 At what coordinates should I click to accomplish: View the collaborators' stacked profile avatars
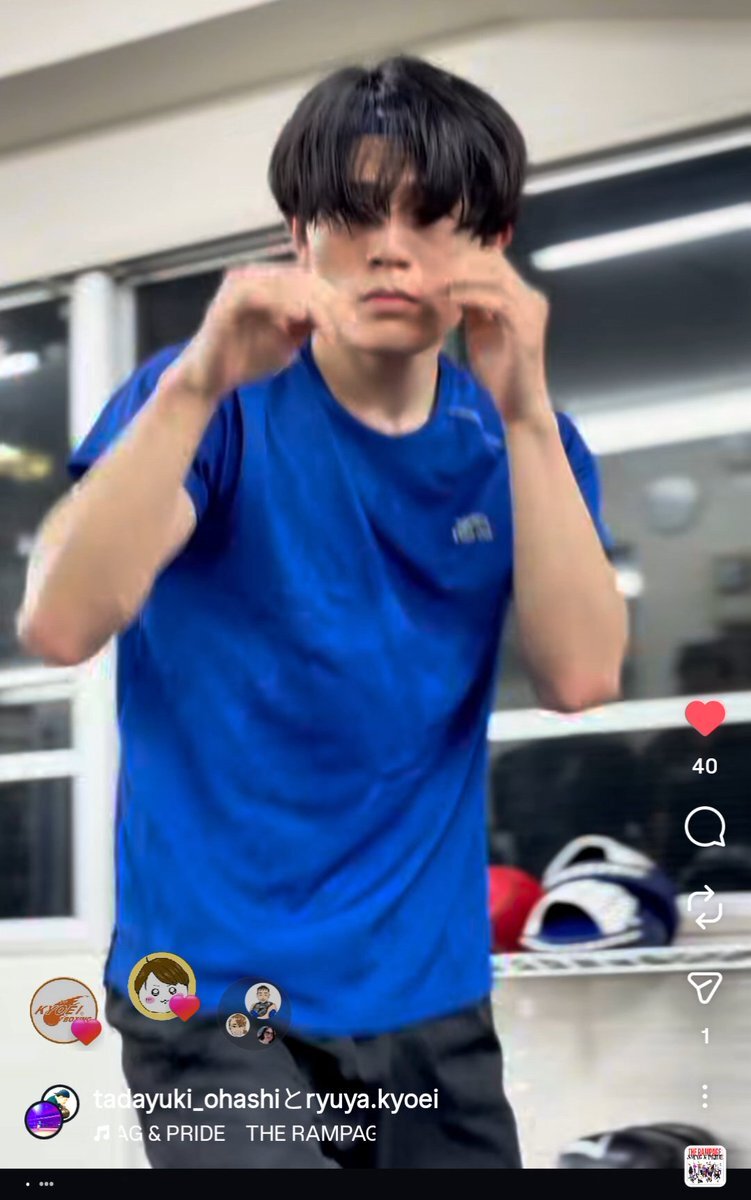pos(52,1111)
